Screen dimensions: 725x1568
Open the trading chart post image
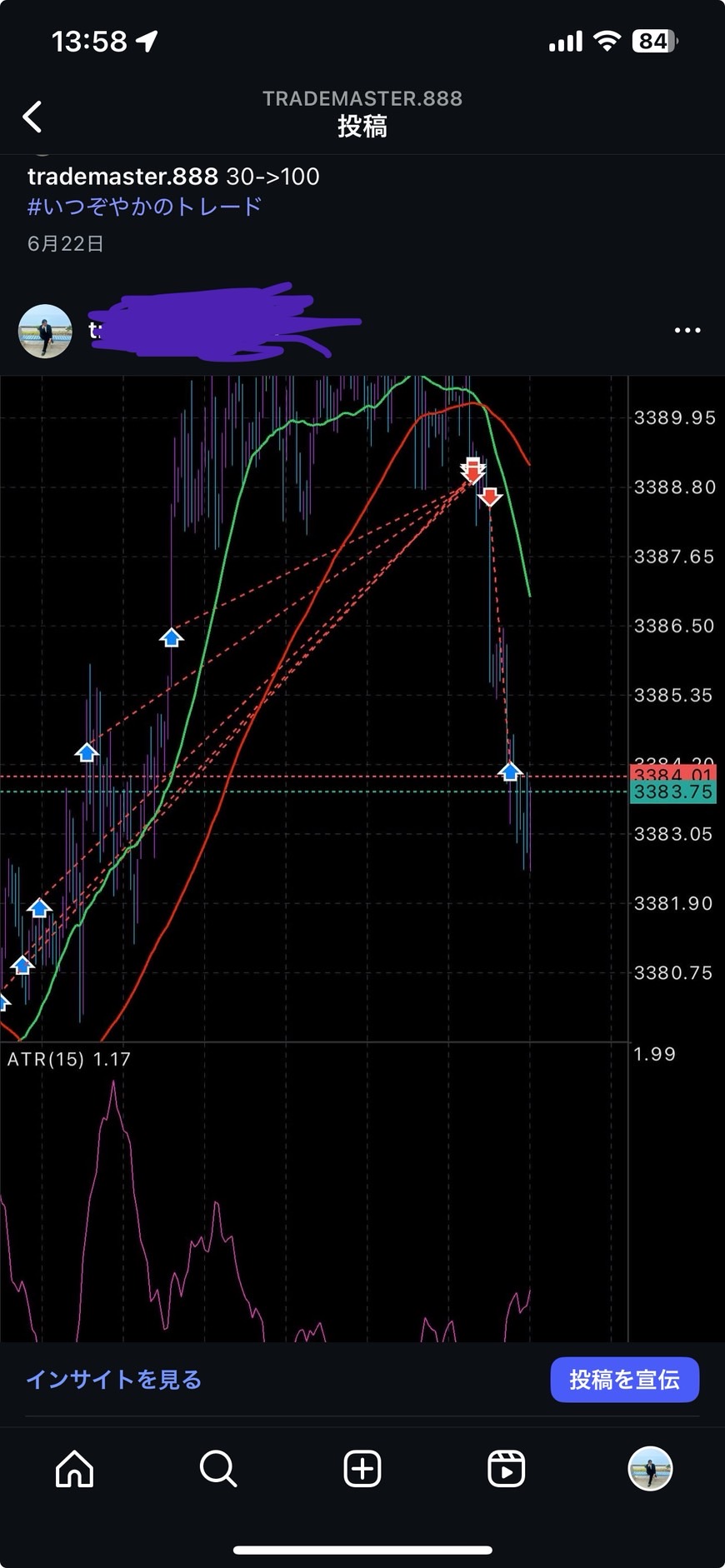(333, 833)
